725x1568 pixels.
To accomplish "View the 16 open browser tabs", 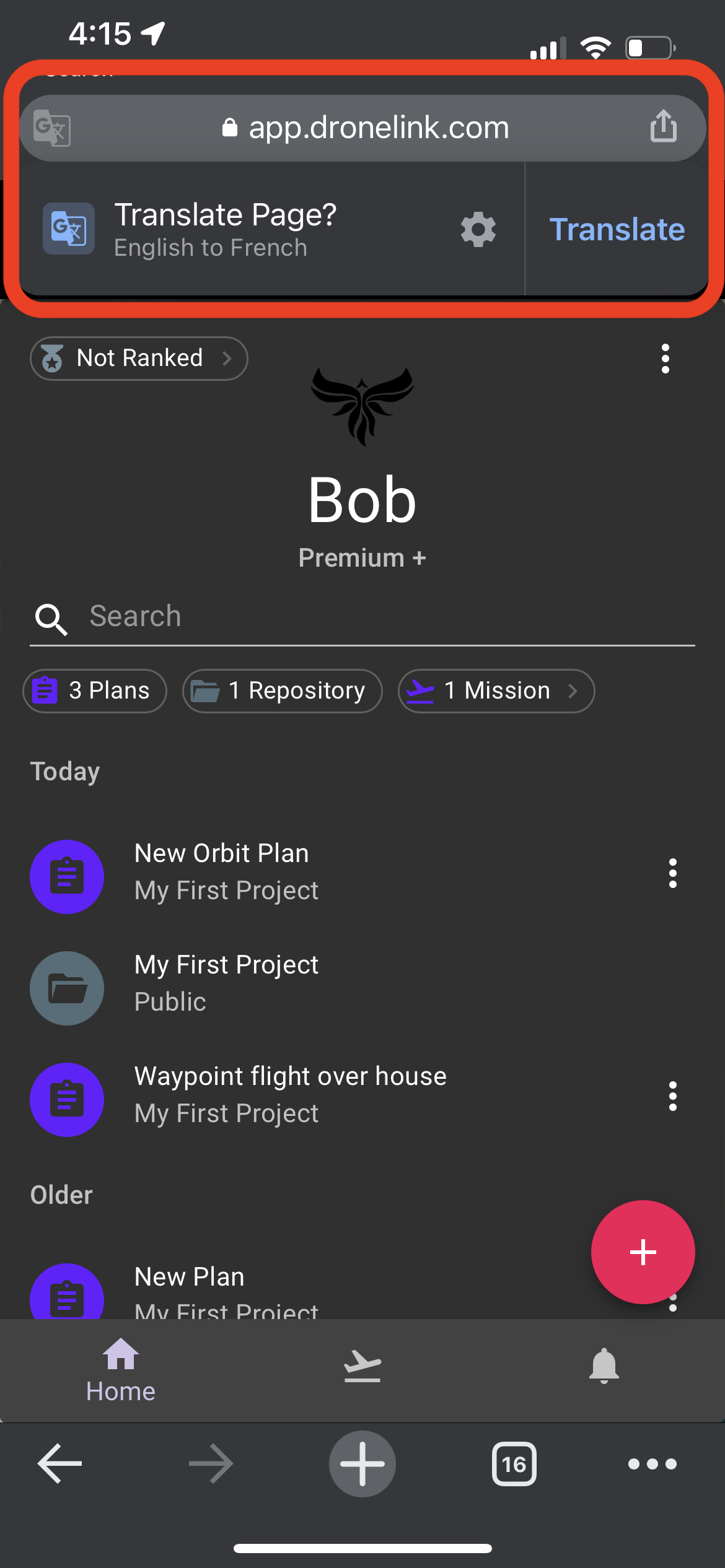I will [514, 1464].
